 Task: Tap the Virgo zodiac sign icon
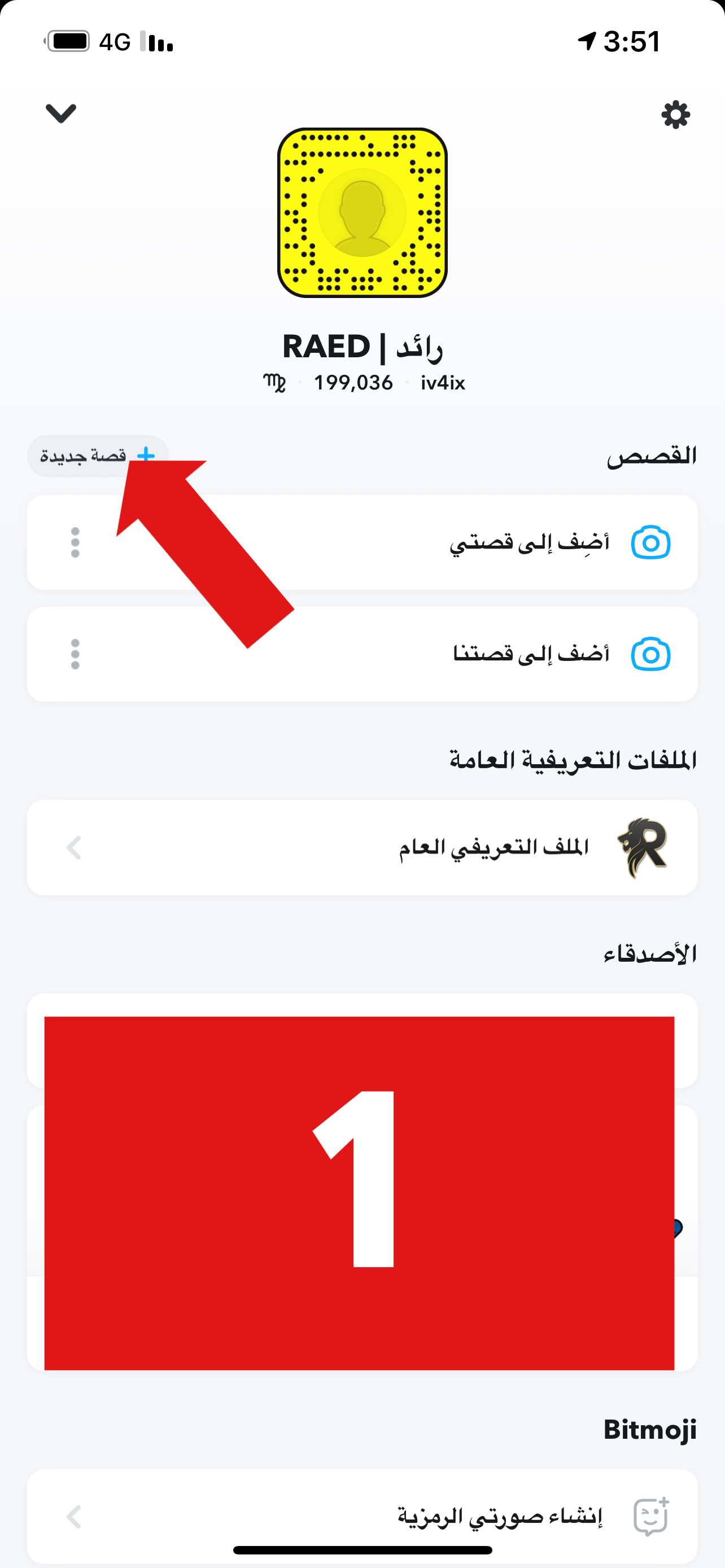(274, 383)
